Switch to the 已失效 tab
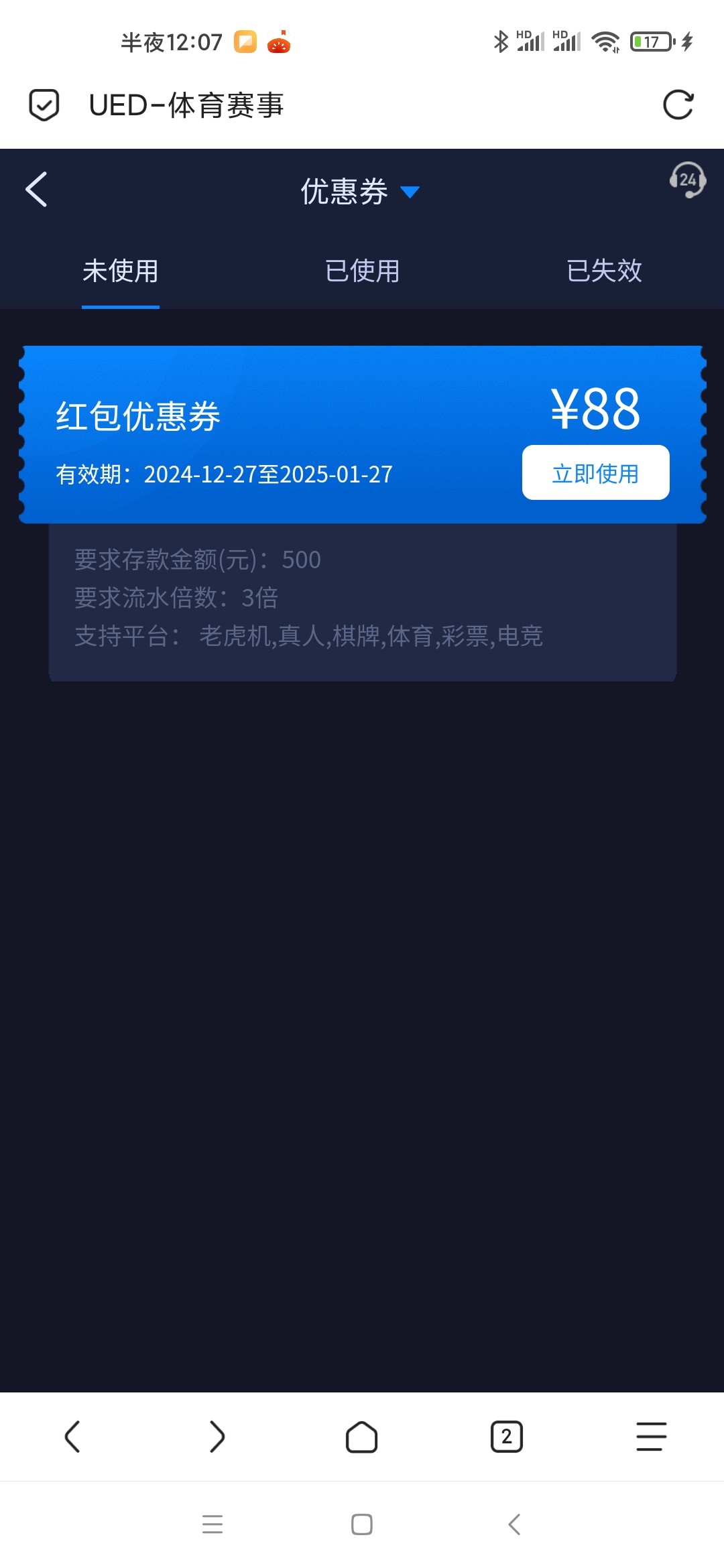 pos(604,271)
